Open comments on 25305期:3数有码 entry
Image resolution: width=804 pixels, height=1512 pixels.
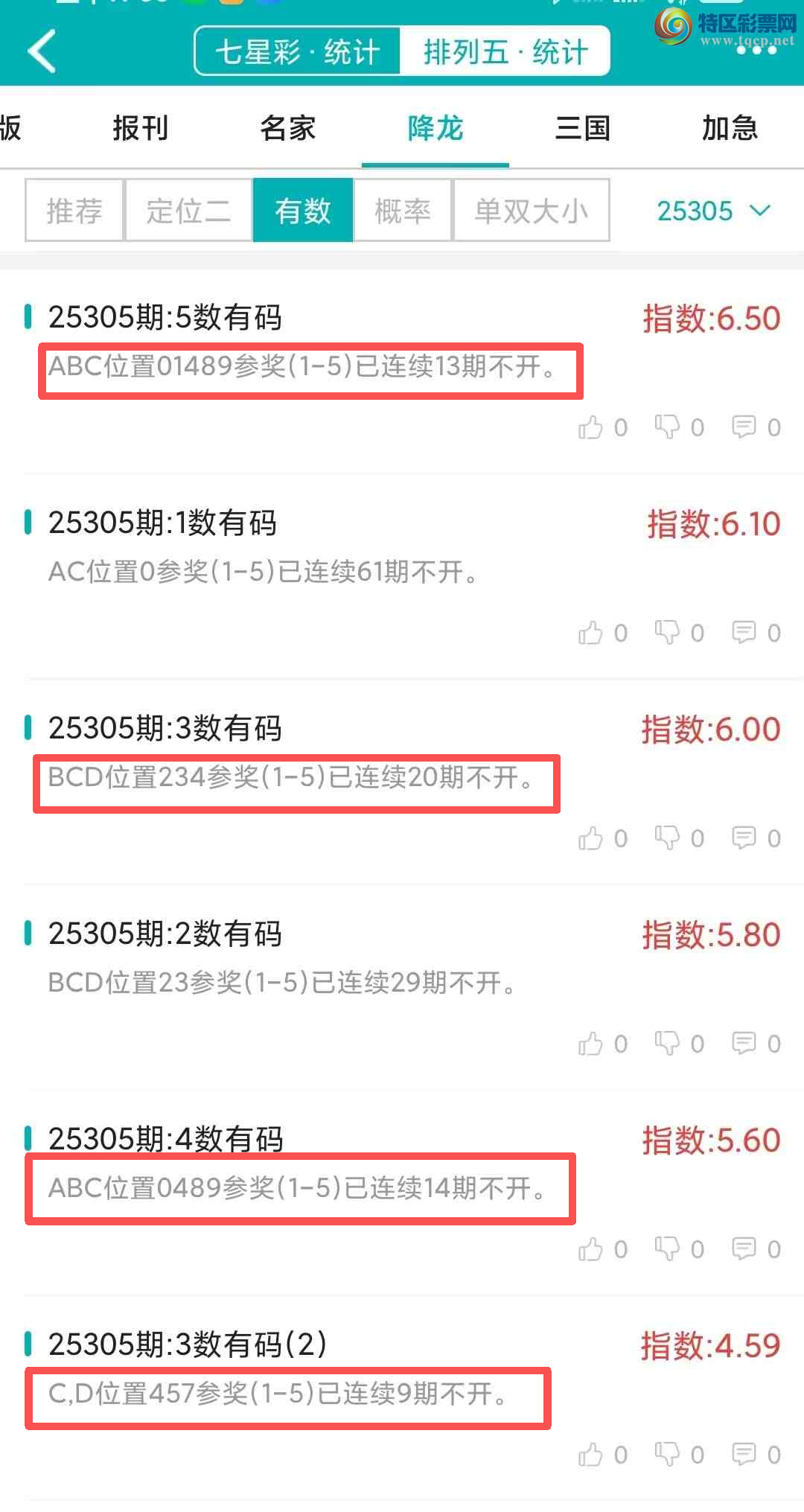click(744, 838)
